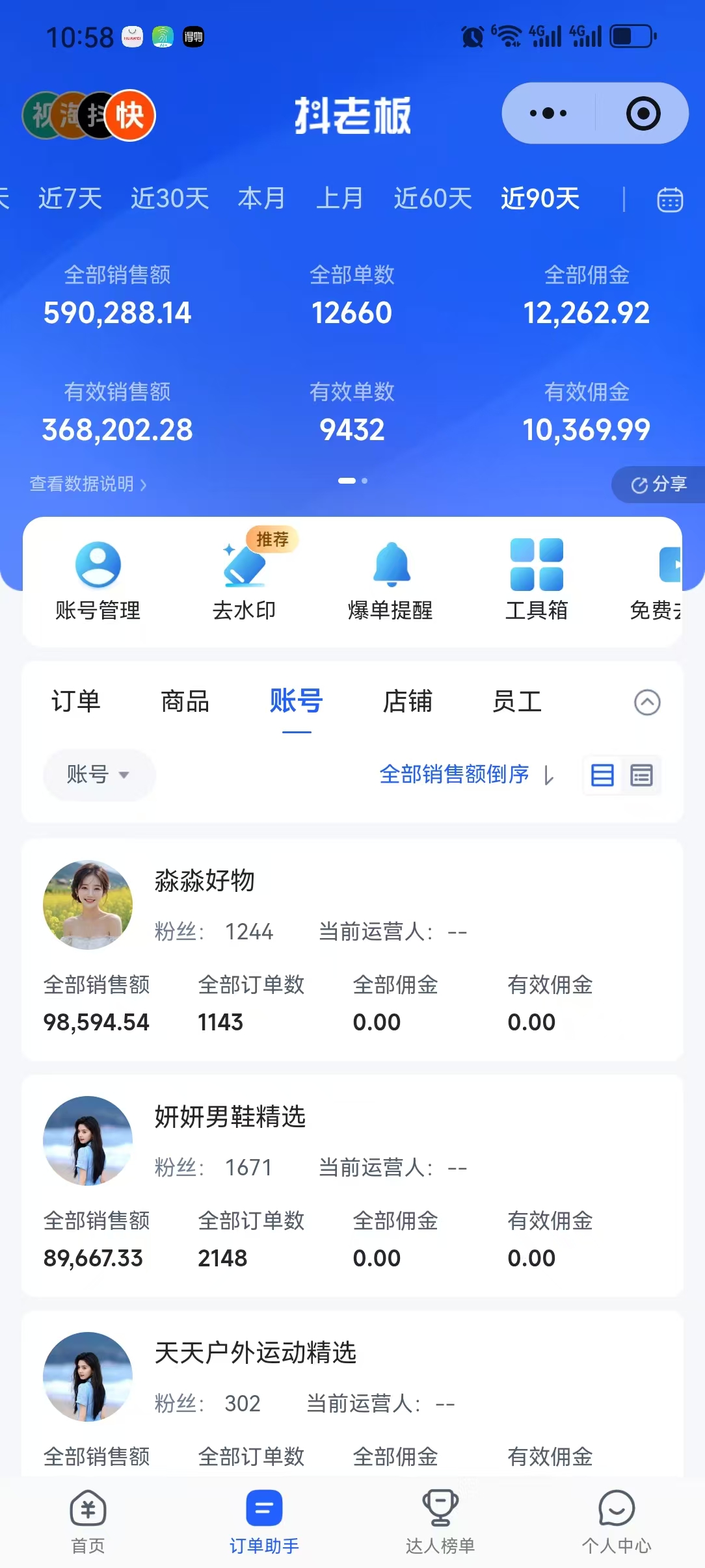Select the 上月 time range

tap(339, 199)
